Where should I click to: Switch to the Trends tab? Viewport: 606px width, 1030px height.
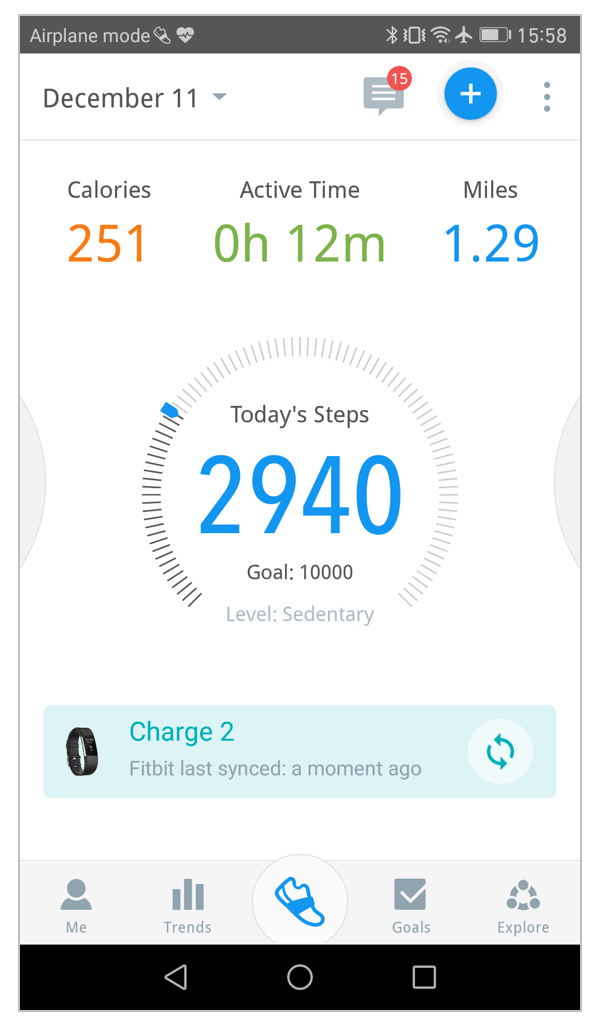188,906
